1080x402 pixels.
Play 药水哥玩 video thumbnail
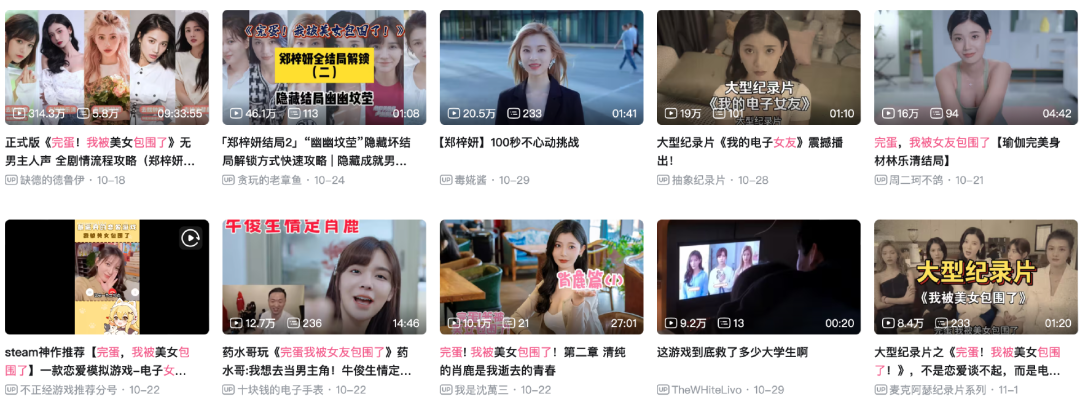click(324, 277)
